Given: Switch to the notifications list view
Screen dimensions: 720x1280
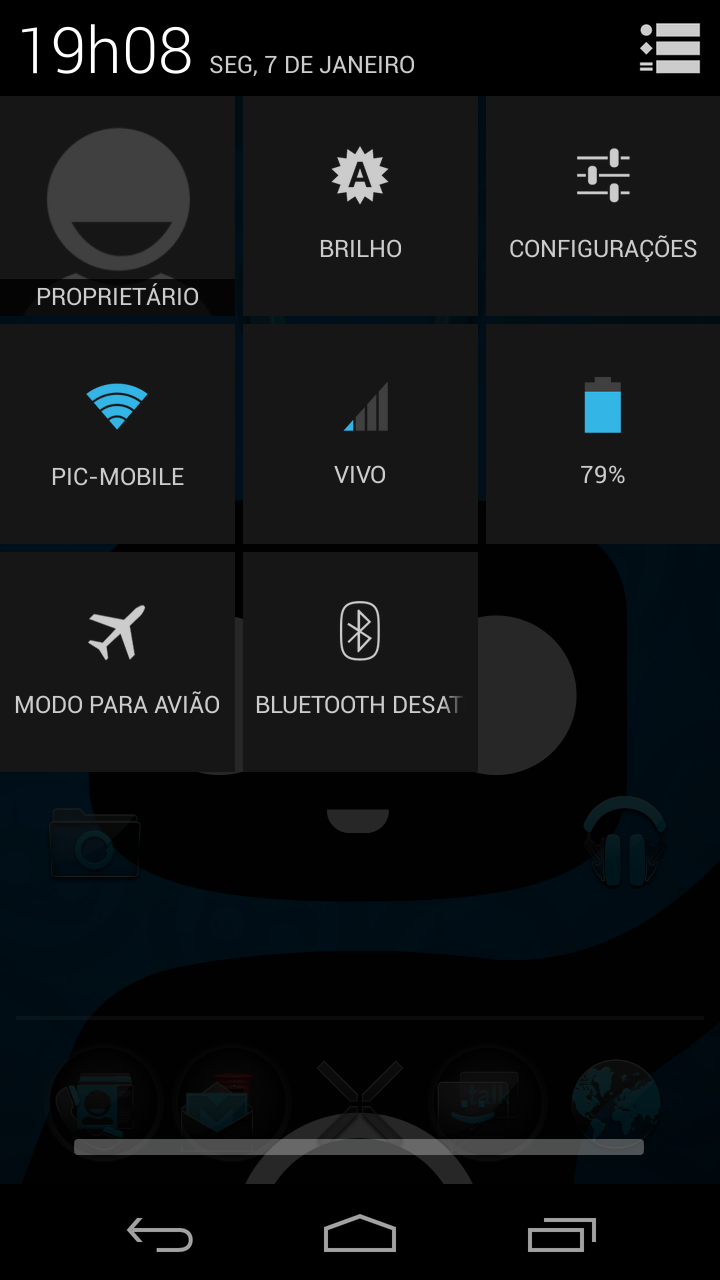Looking at the screenshot, I should tap(669, 49).
